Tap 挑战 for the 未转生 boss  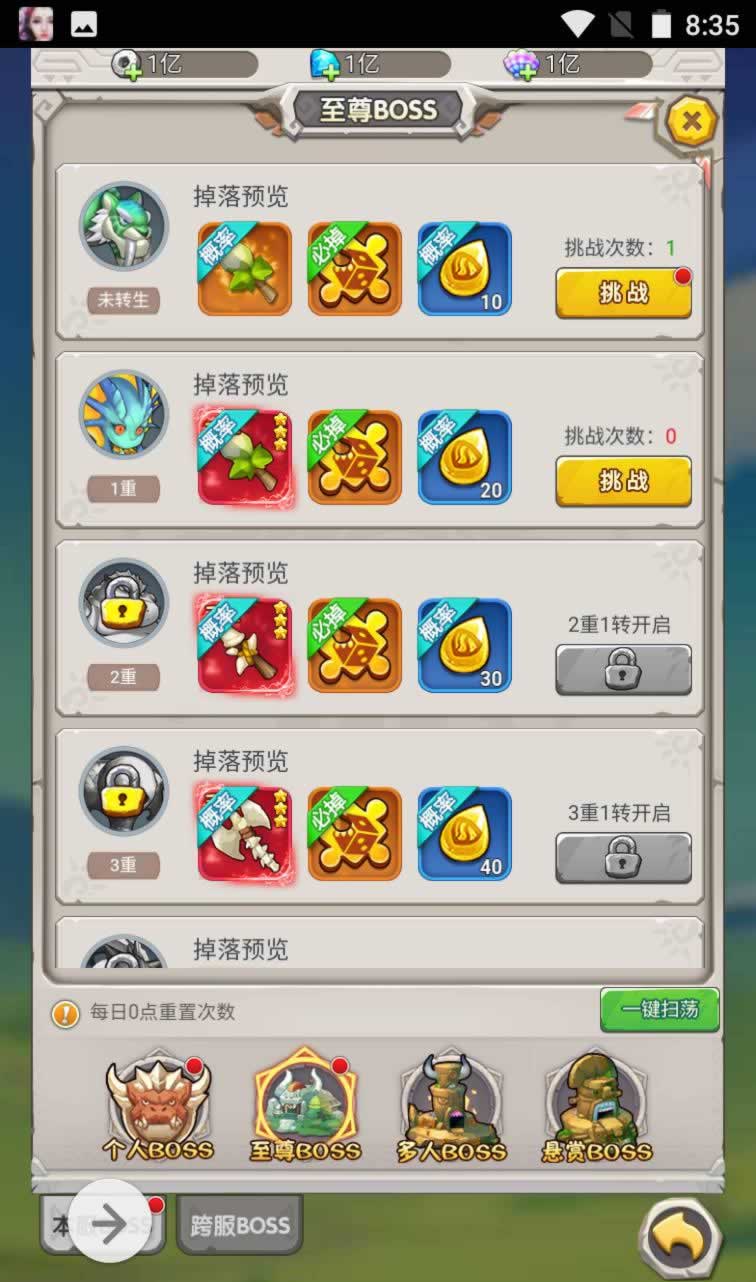click(623, 292)
